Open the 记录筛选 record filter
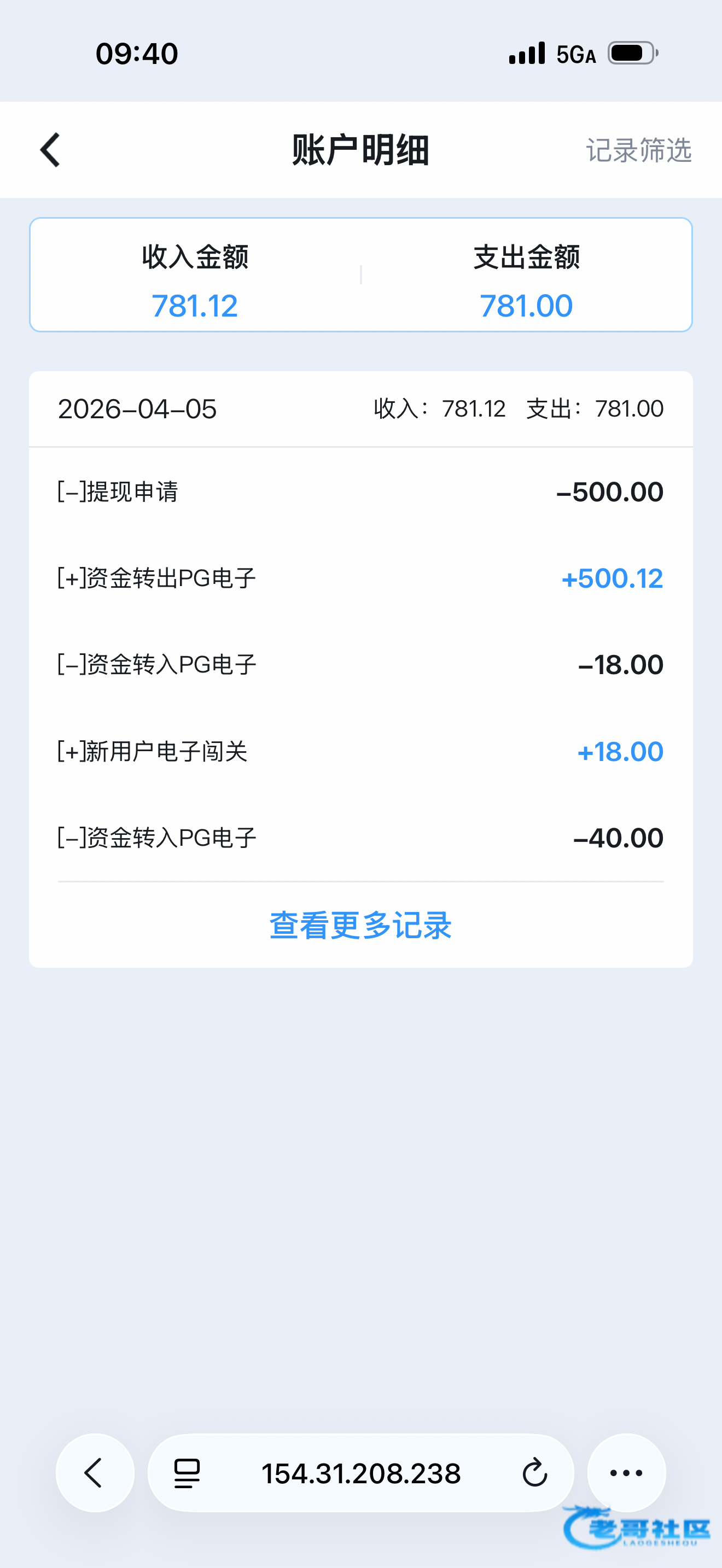This screenshot has height=1568, width=722. [638, 150]
